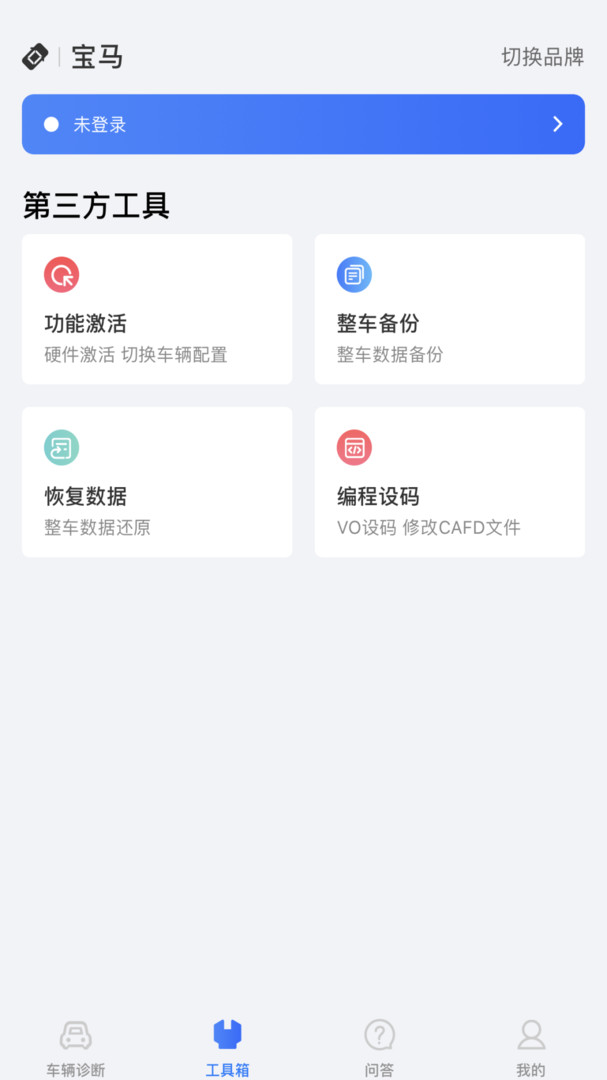Go to the 我的 tab
The height and width of the screenshot is (1080, 607).
(531, 1048)
